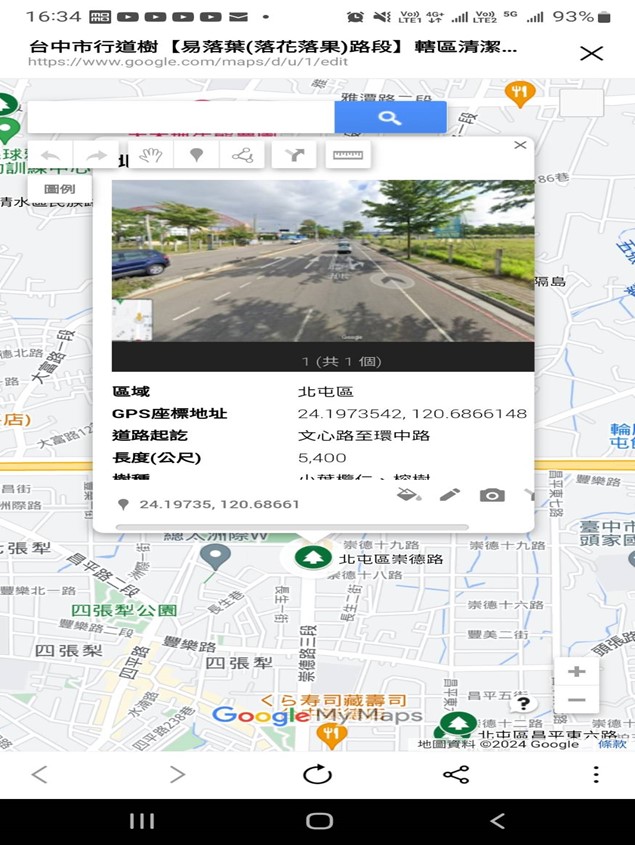The width and height of the screenshot is (635, 845).
Task: Edit place details with the pencil
Action: tap(450, 495)
